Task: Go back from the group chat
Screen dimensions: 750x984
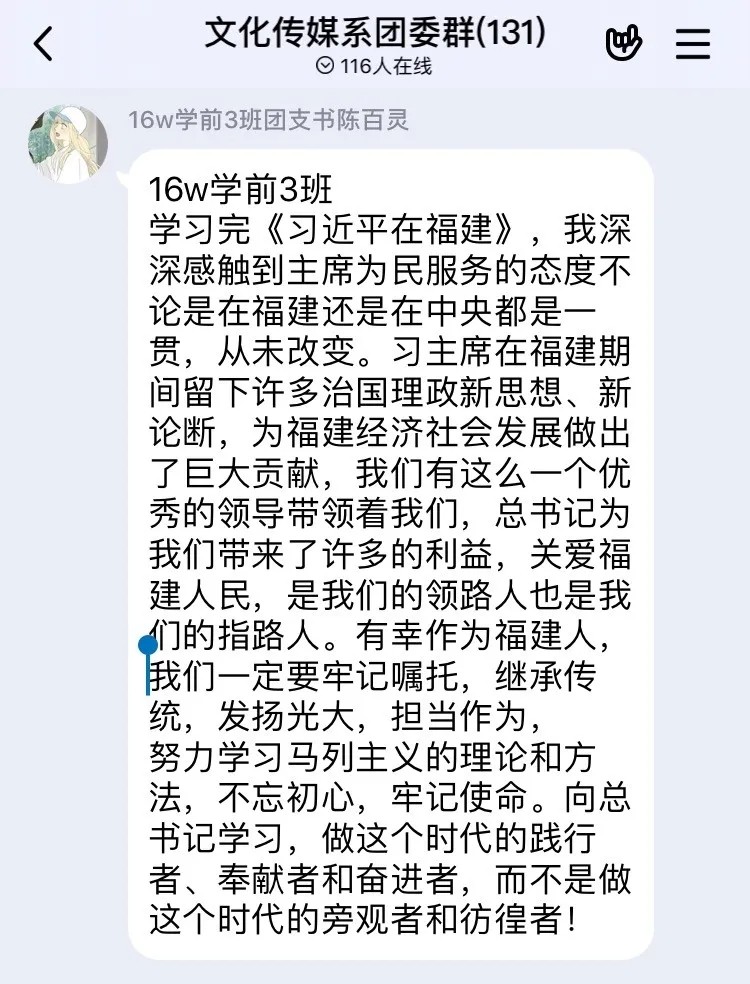Action: point(43,44)
